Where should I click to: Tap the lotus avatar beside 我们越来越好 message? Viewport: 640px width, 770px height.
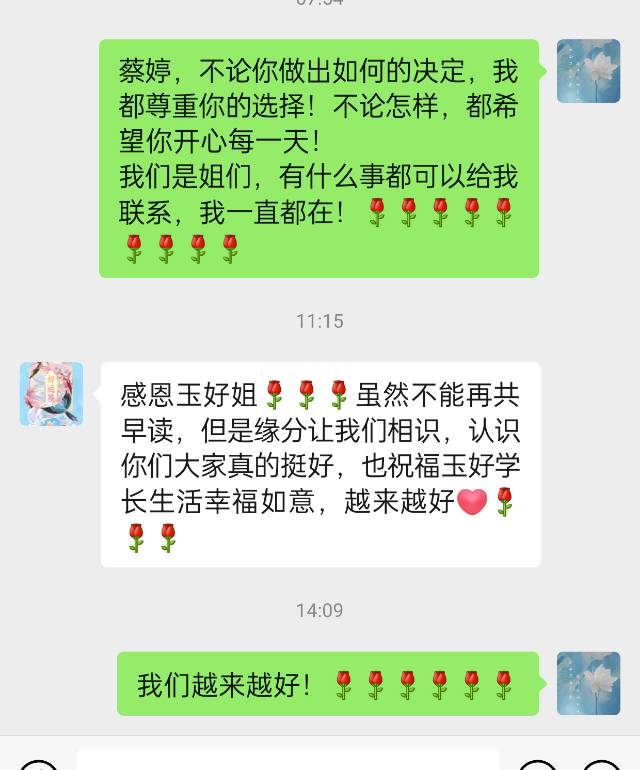point(588,684)
